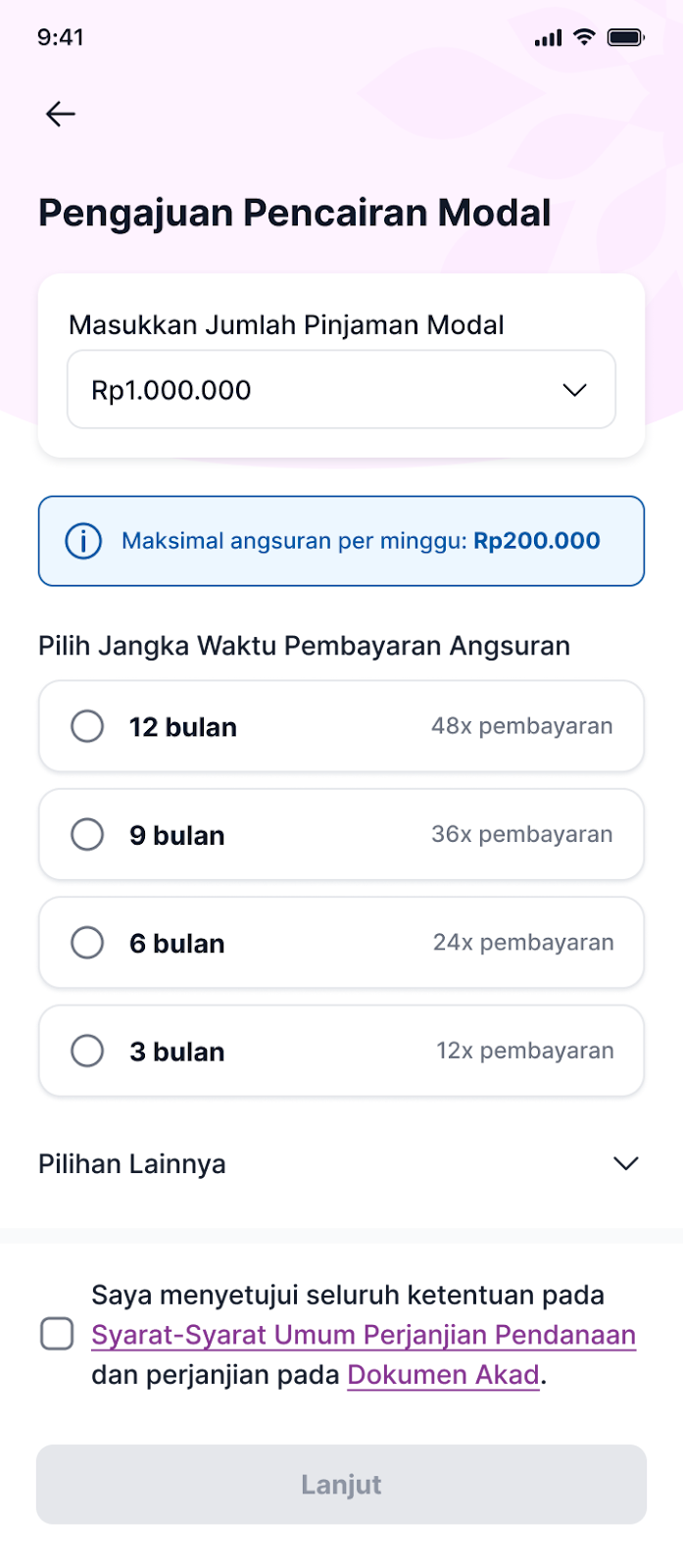
Task: Pick the 6 bulan option
Action: tap(341, 943)
